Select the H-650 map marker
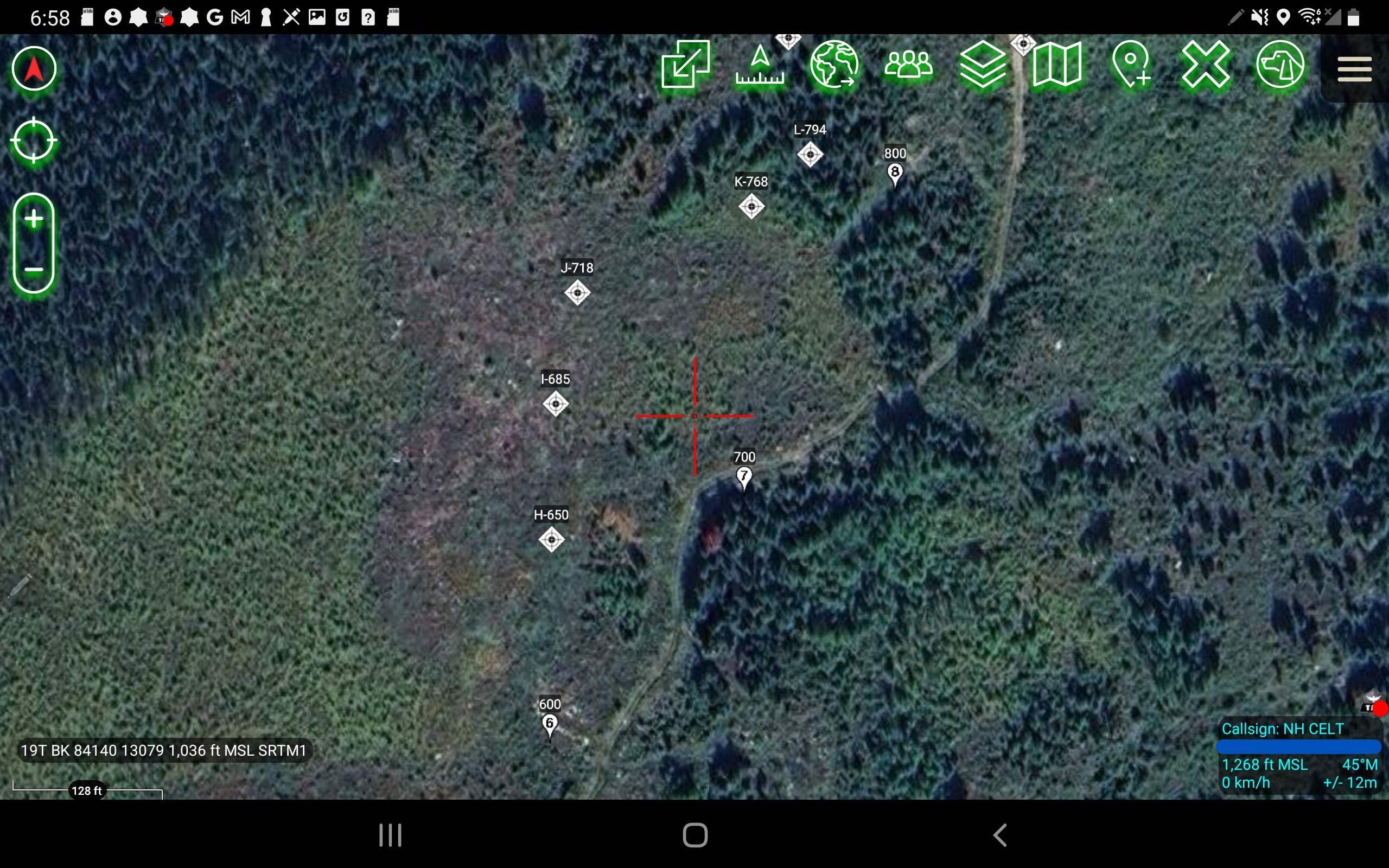This screenshot has height=868, width=1389. [x=552, y=540]
